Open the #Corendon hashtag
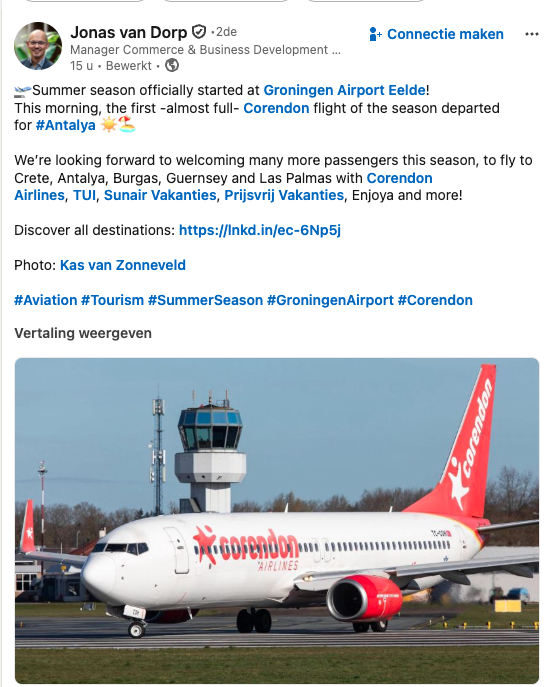Screen dimensions: 552x687 pos(435,301)
